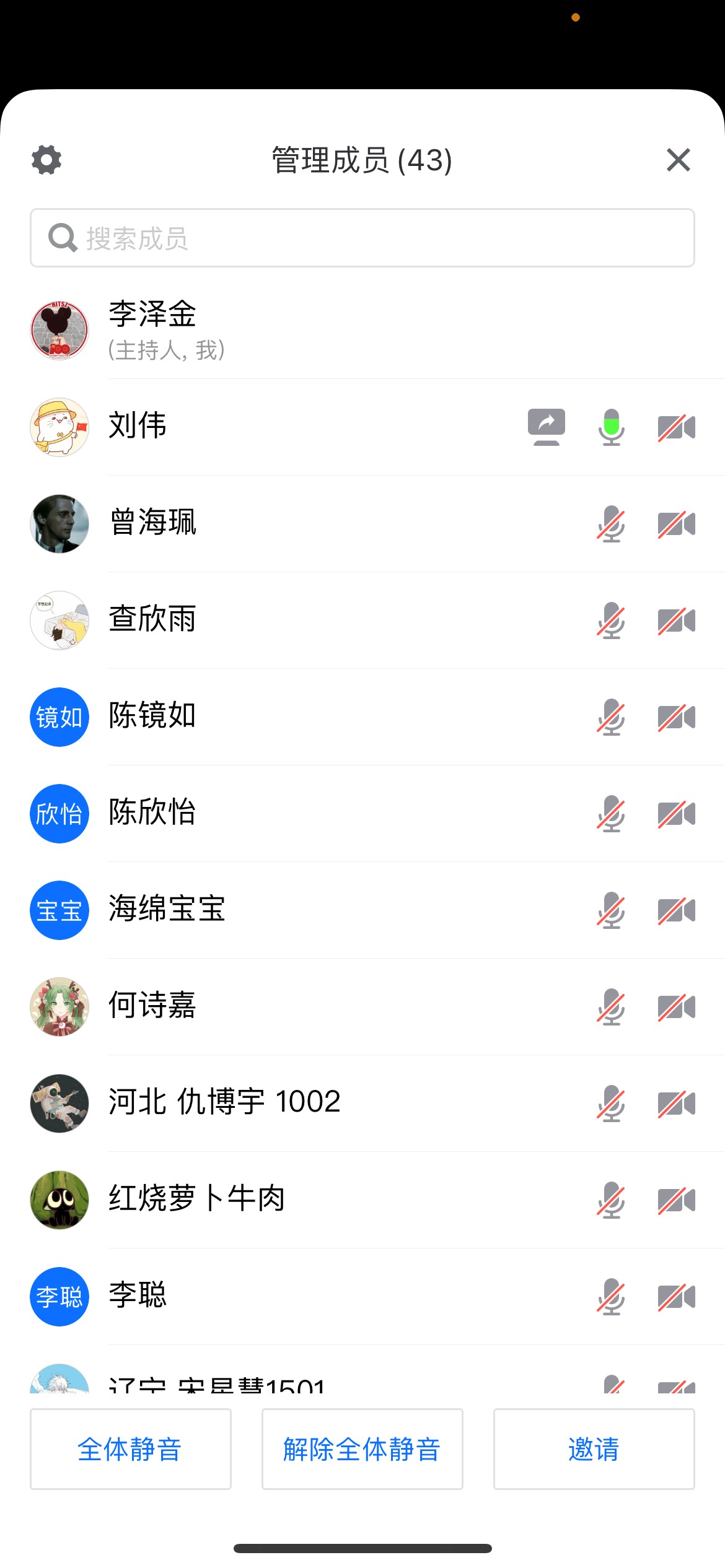Click the 搜索成员 search field

[362, 237]
